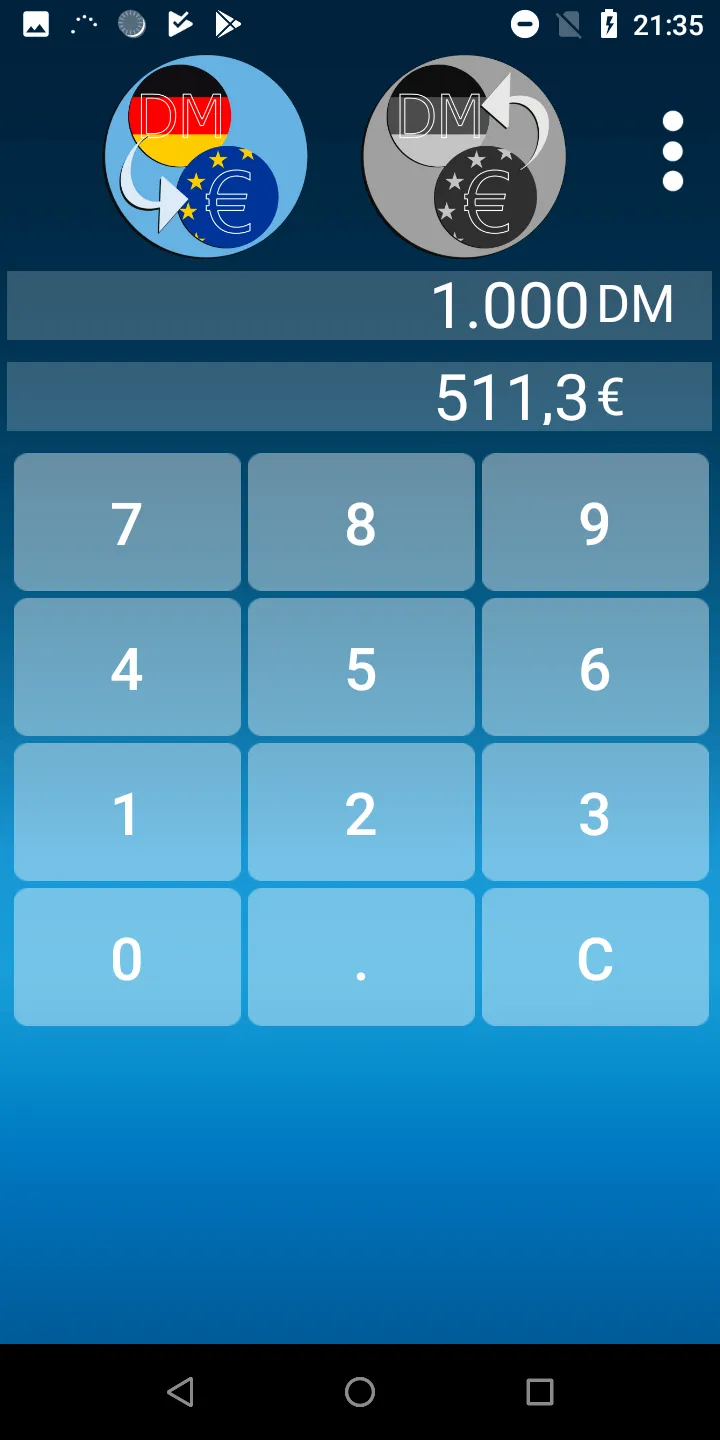This screenshot has height=1440, width=720.
Task: Add a decimal point
Action: coord(361,957)
